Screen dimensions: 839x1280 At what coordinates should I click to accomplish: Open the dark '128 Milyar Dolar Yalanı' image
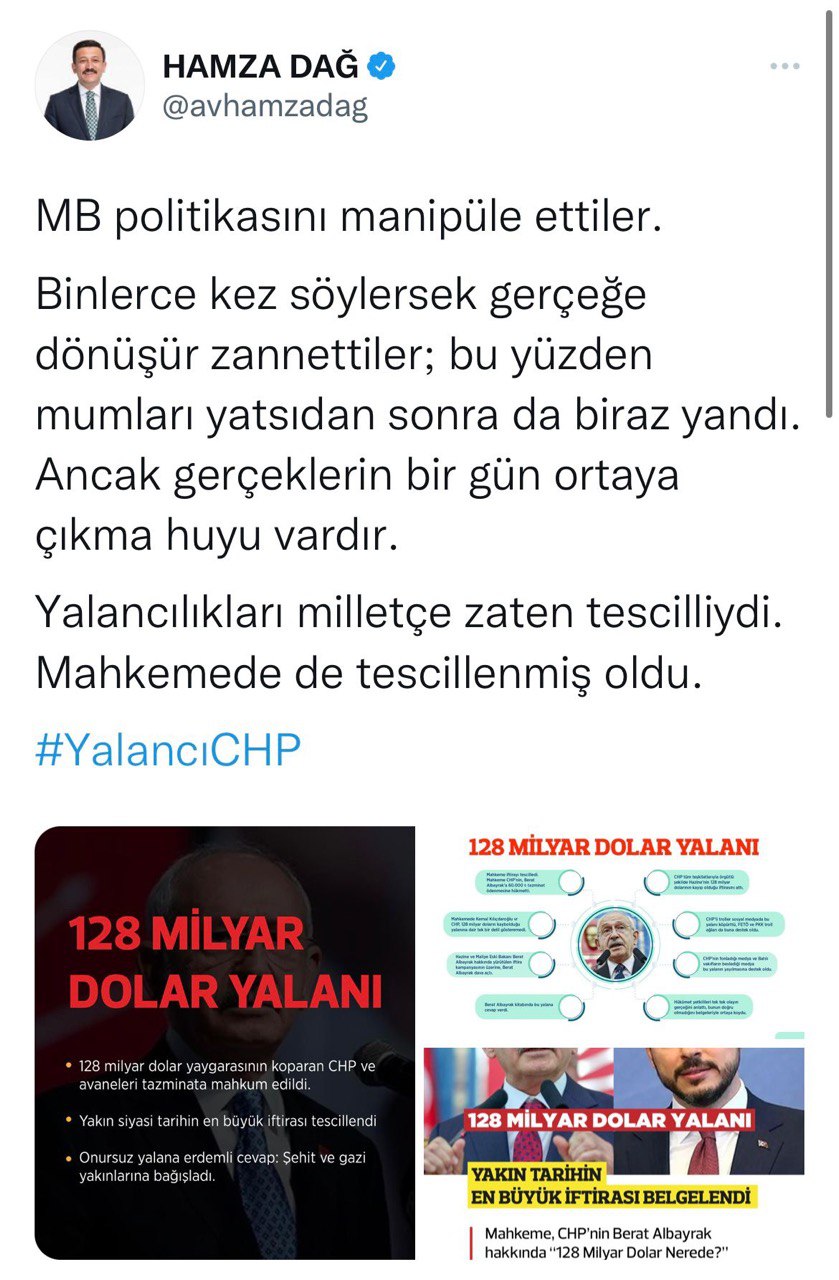click(225, 1042)
